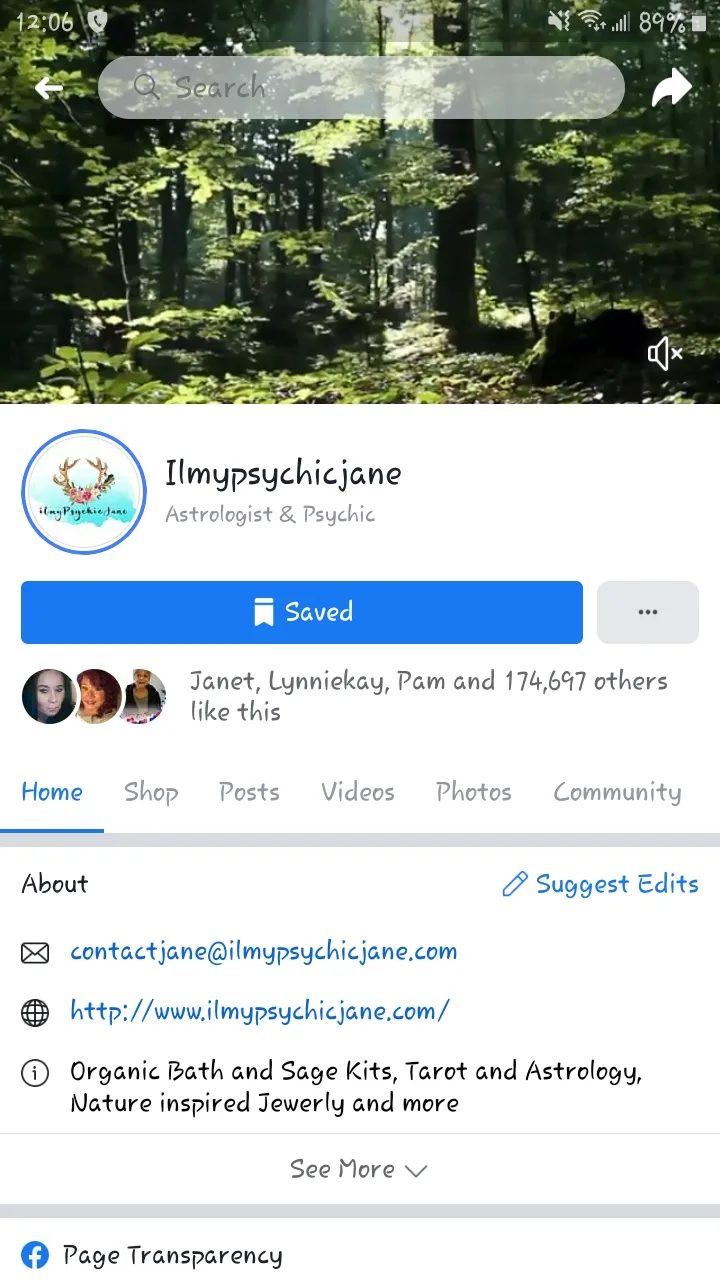Tap Suggest Edits in the About section

click(x=600, y=884)
